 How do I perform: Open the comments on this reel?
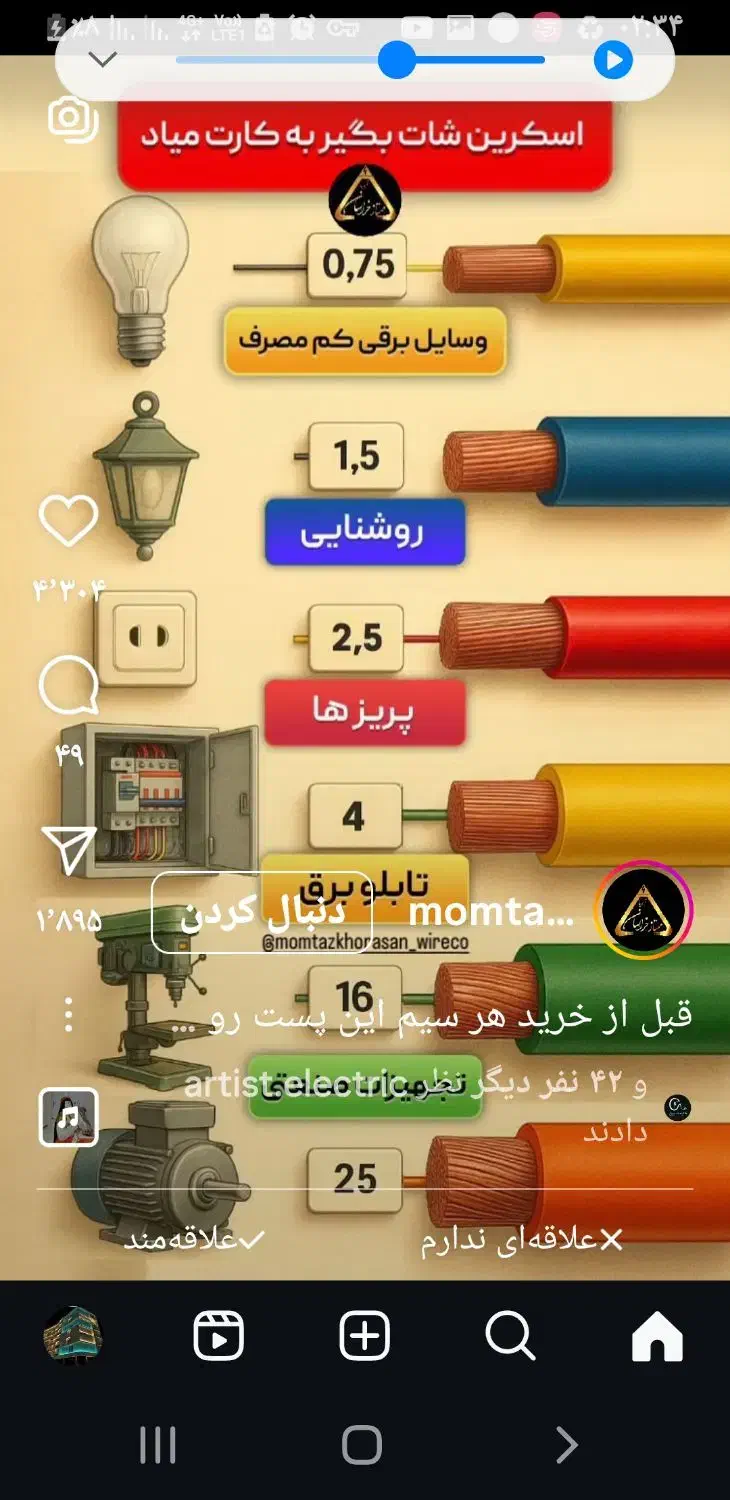click(68, 688)
